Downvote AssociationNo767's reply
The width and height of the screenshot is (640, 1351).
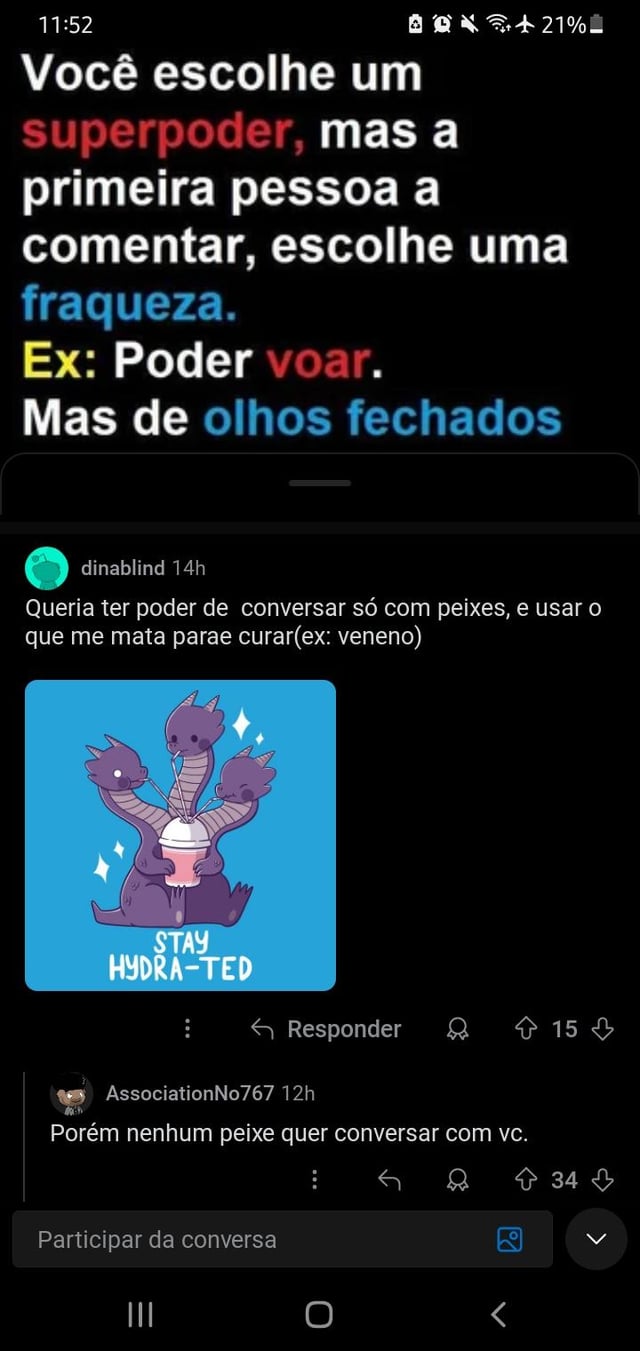coord(602,1181)
